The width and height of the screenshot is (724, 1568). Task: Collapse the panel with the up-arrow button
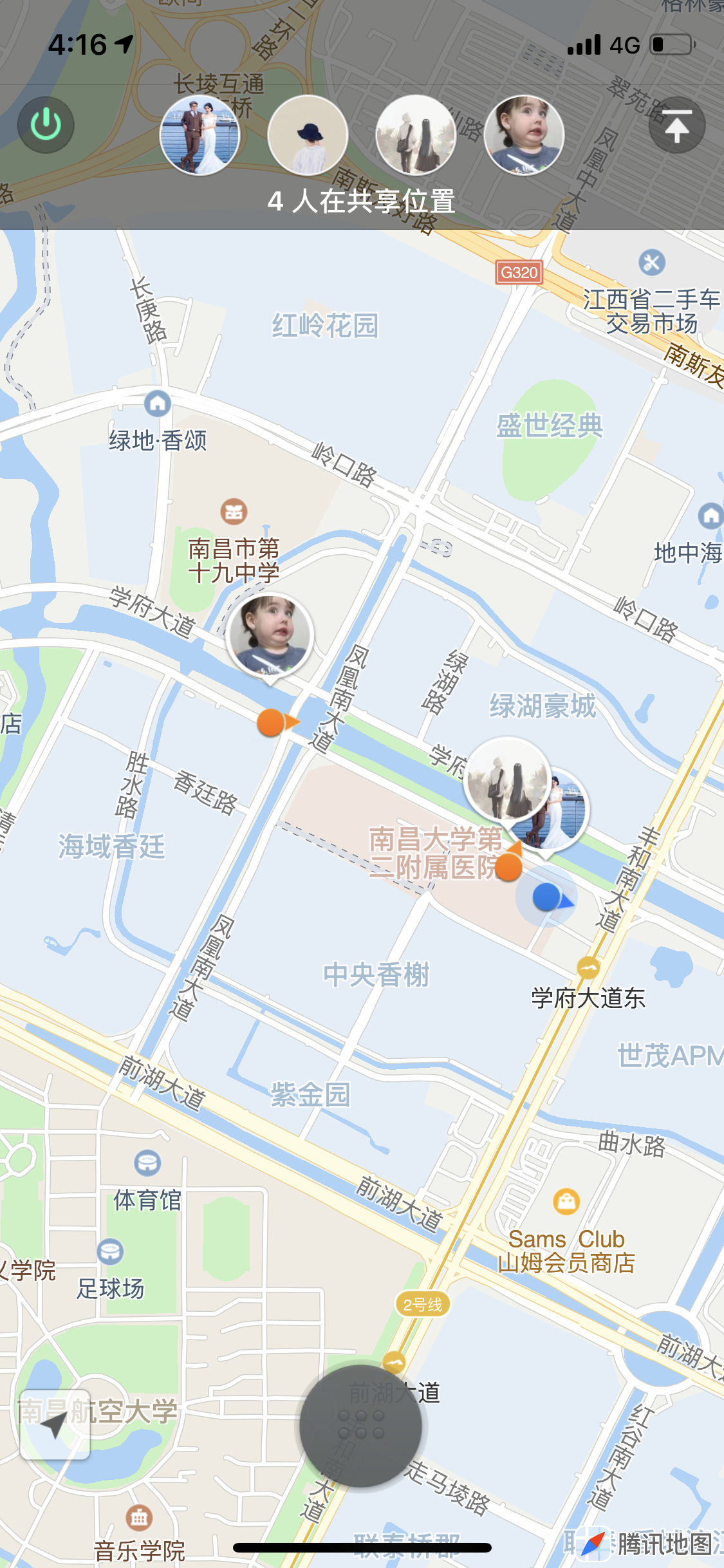coord(676,125)
